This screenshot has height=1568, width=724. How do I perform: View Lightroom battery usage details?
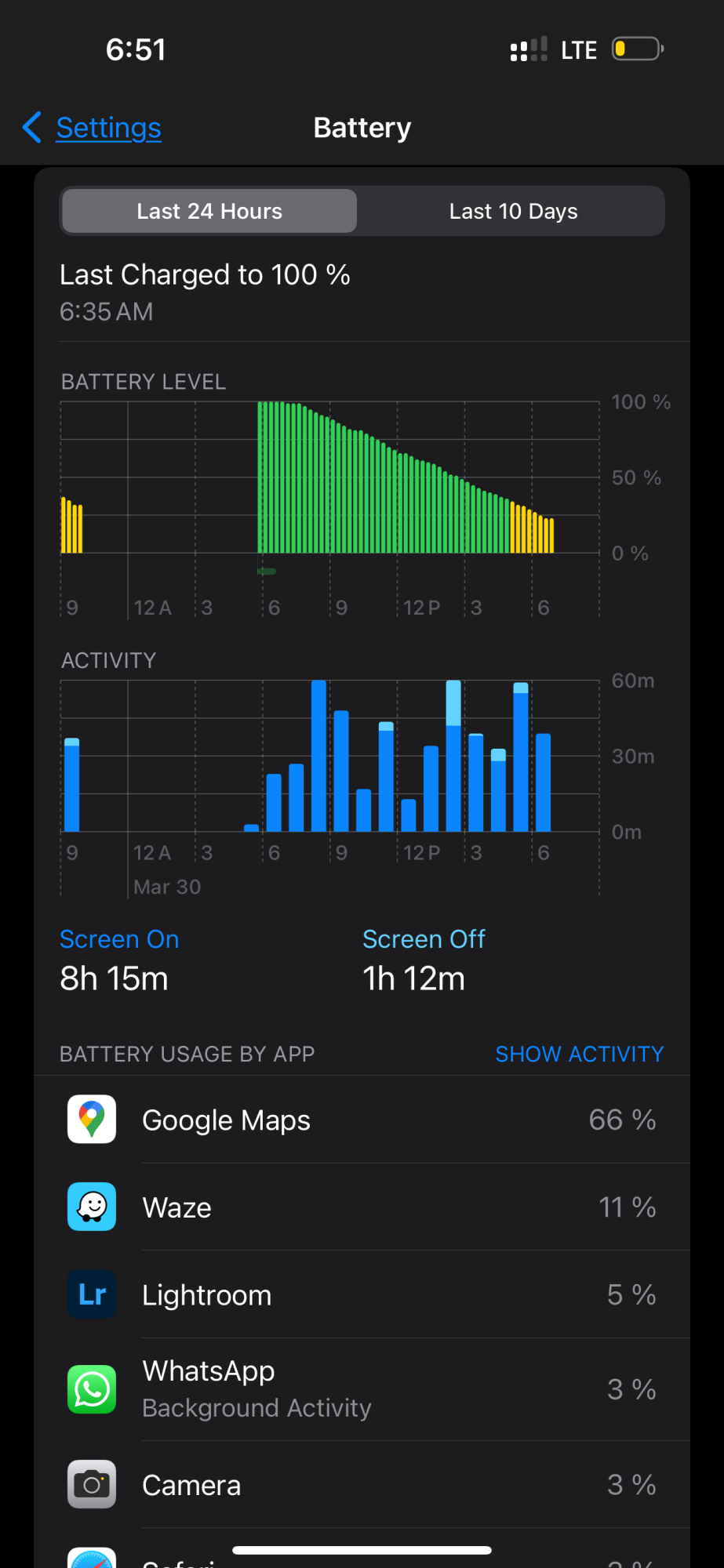click(362, 1294)
